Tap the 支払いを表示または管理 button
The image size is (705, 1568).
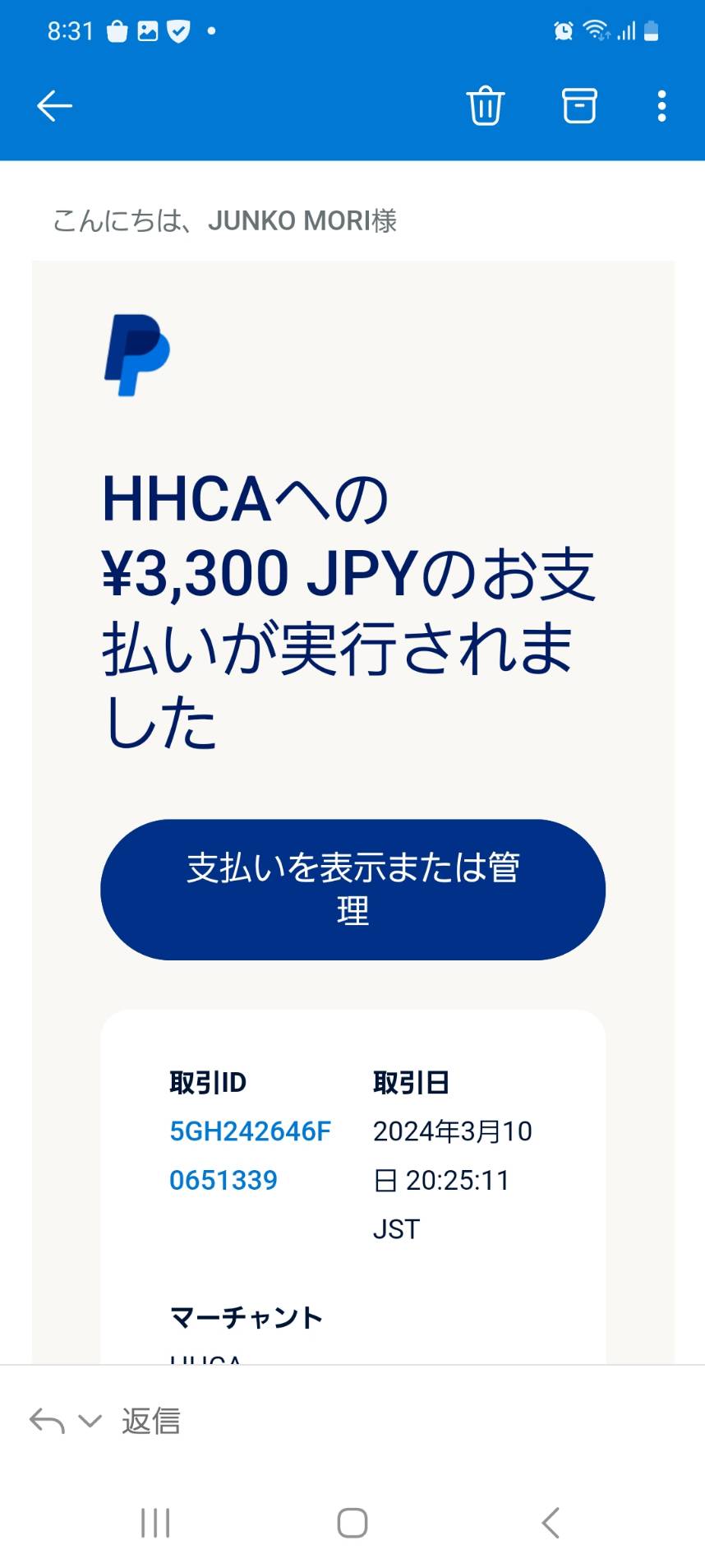tap(352, 890)
